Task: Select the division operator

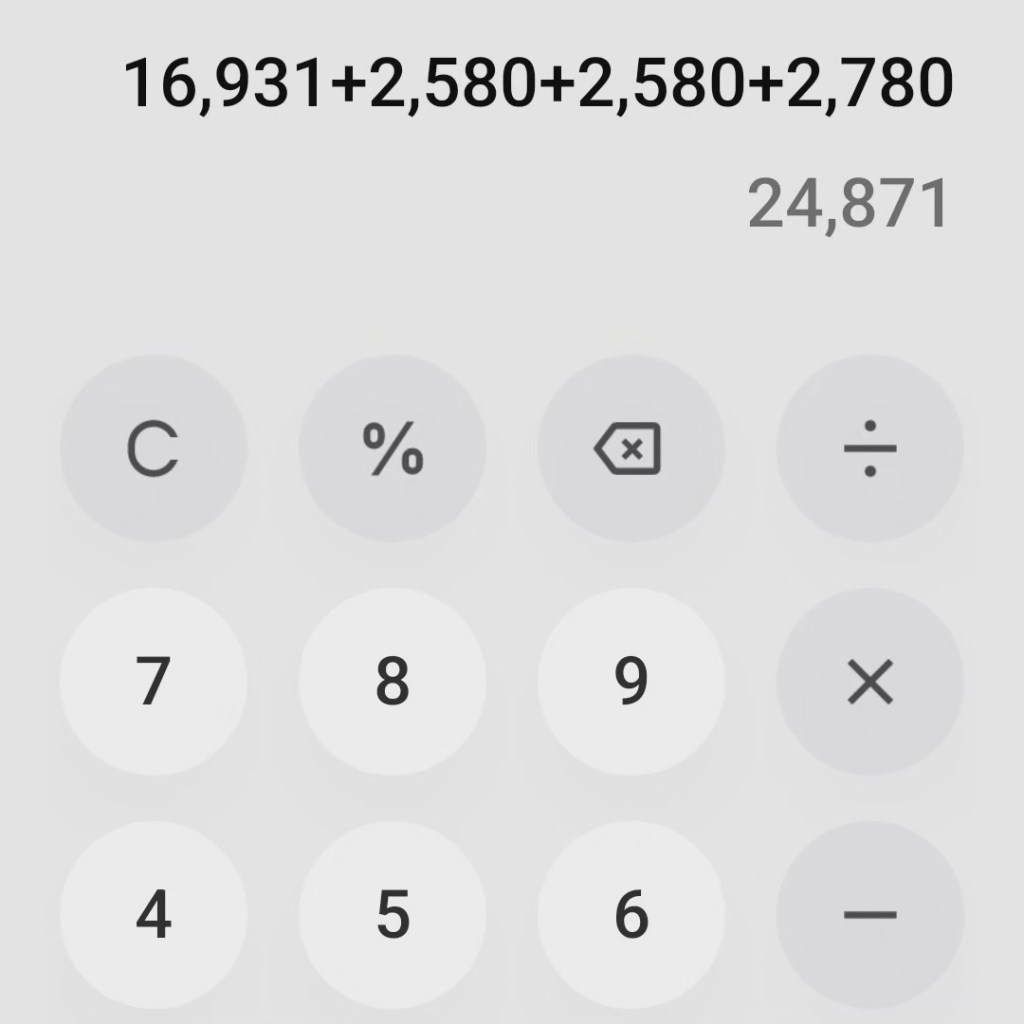Action: coord(869,450)
